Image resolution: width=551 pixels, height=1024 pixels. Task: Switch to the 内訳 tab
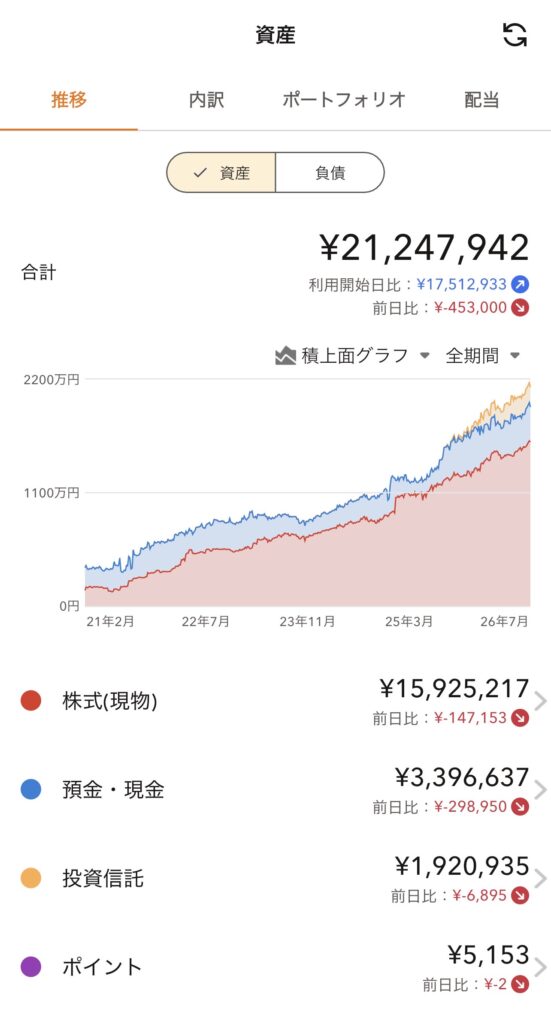(x=206, y=100)
